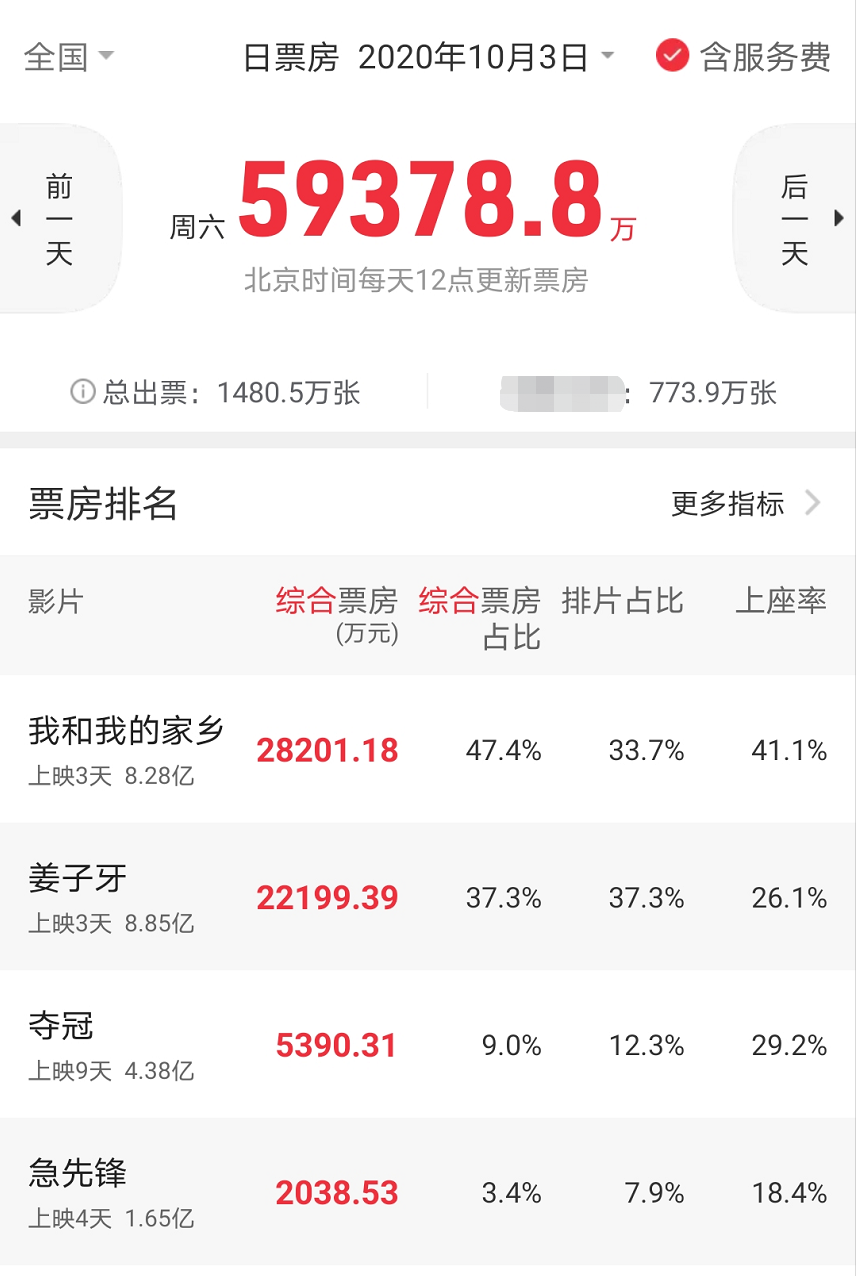Expand the 日票房 type selector
Image resolution: width=856 pixels, height=1276 pixels.
[290, 56]
